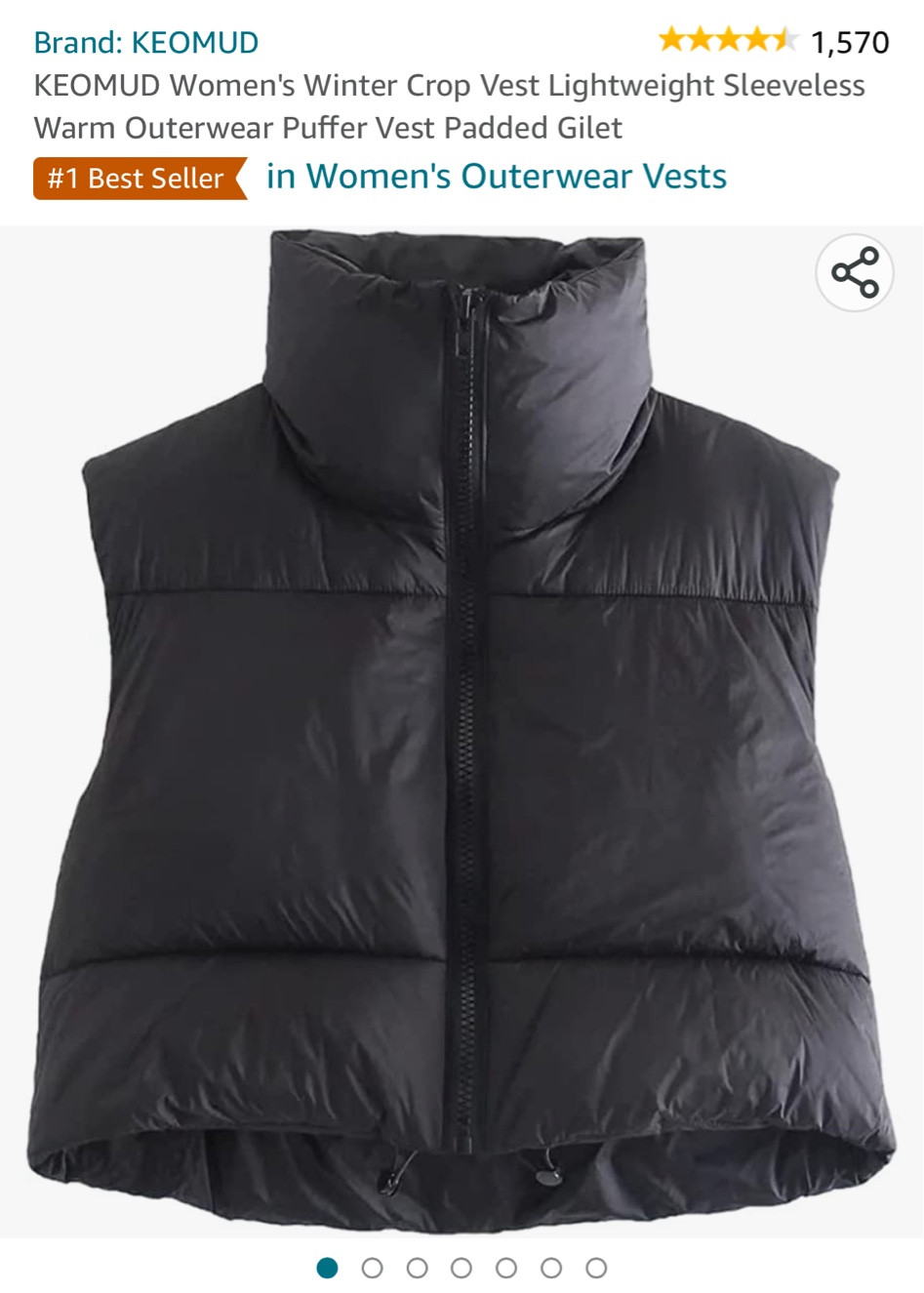
Task: Click the #1 Best Seller badge
Action: [x=134, y=177]
